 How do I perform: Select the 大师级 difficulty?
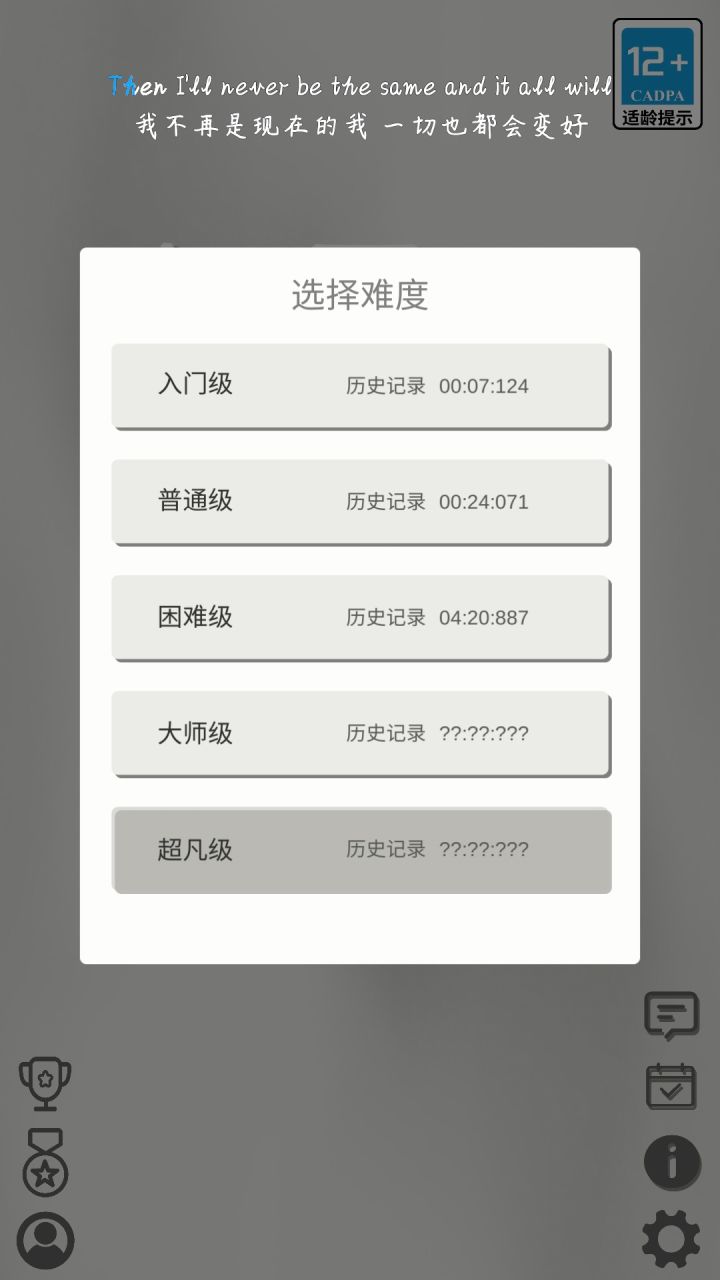360,734
